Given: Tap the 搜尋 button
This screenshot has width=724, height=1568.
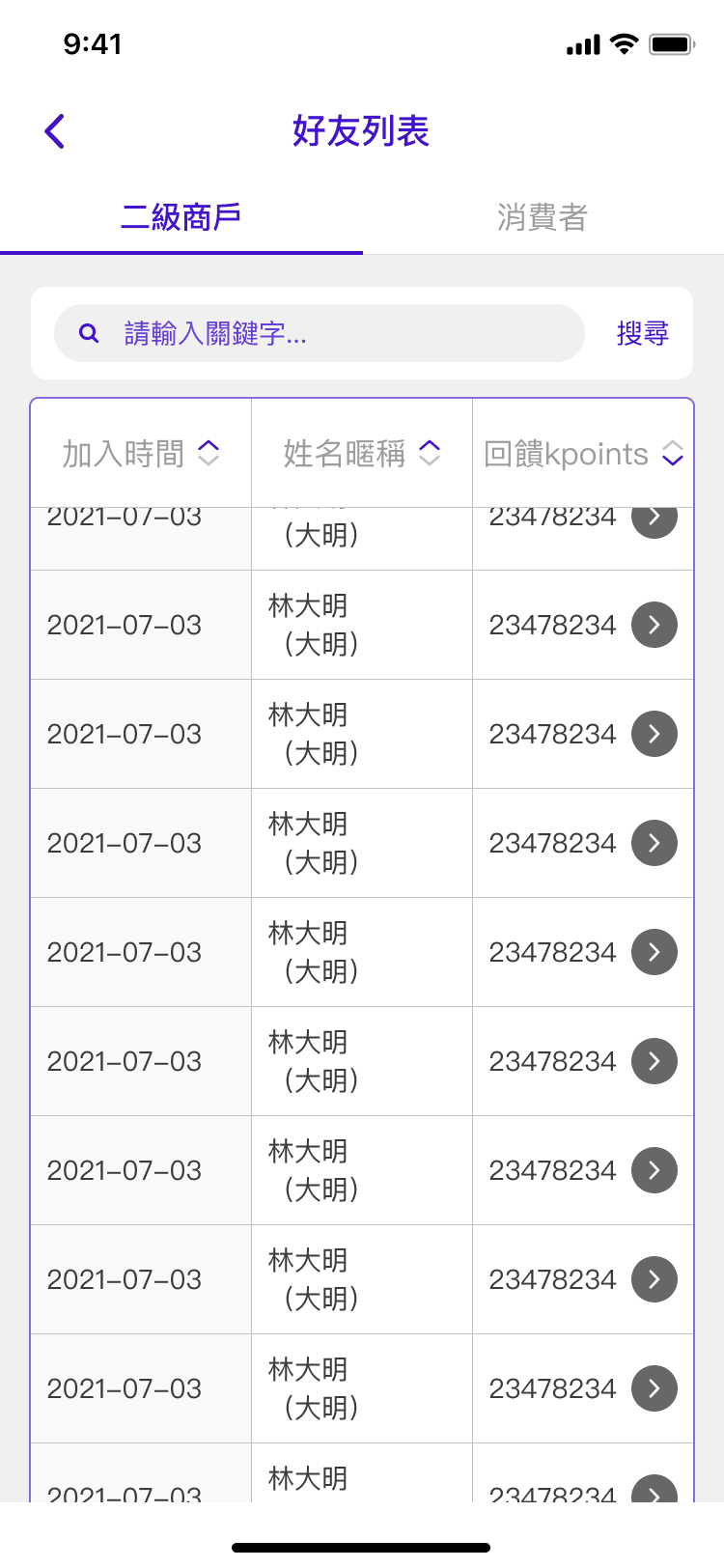Looking at the screenshot, I should 642,334.
